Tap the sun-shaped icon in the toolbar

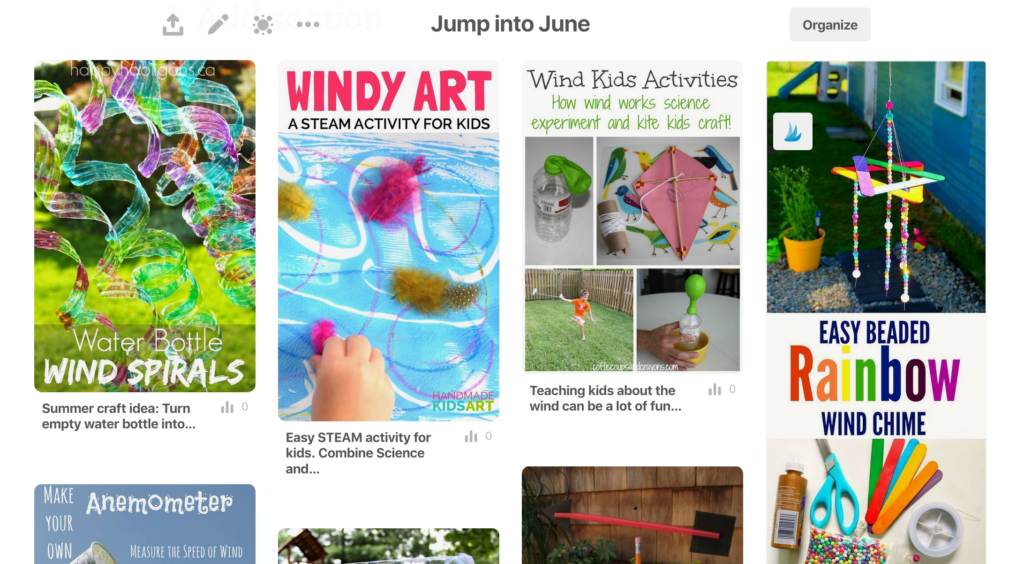(263, 25)
